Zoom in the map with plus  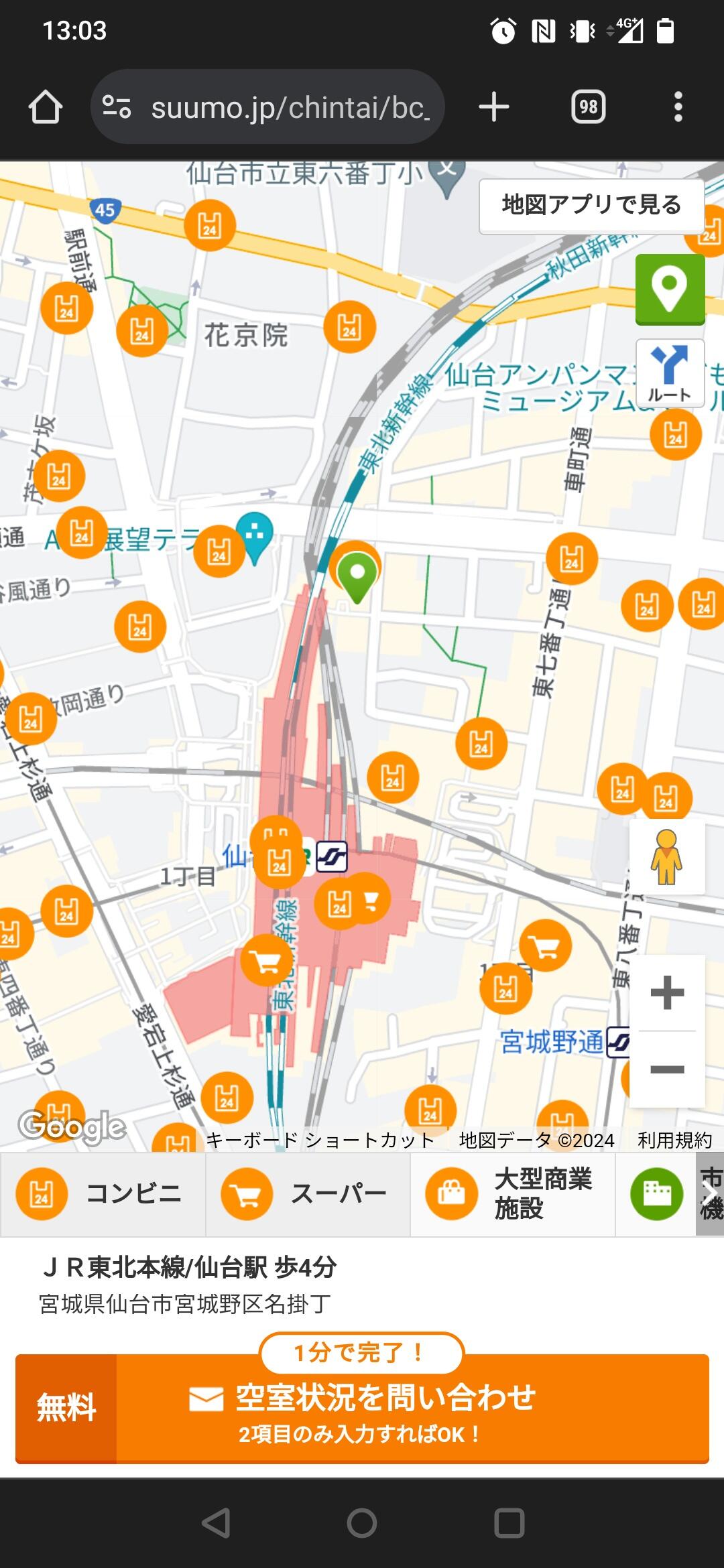click(667, 992)
